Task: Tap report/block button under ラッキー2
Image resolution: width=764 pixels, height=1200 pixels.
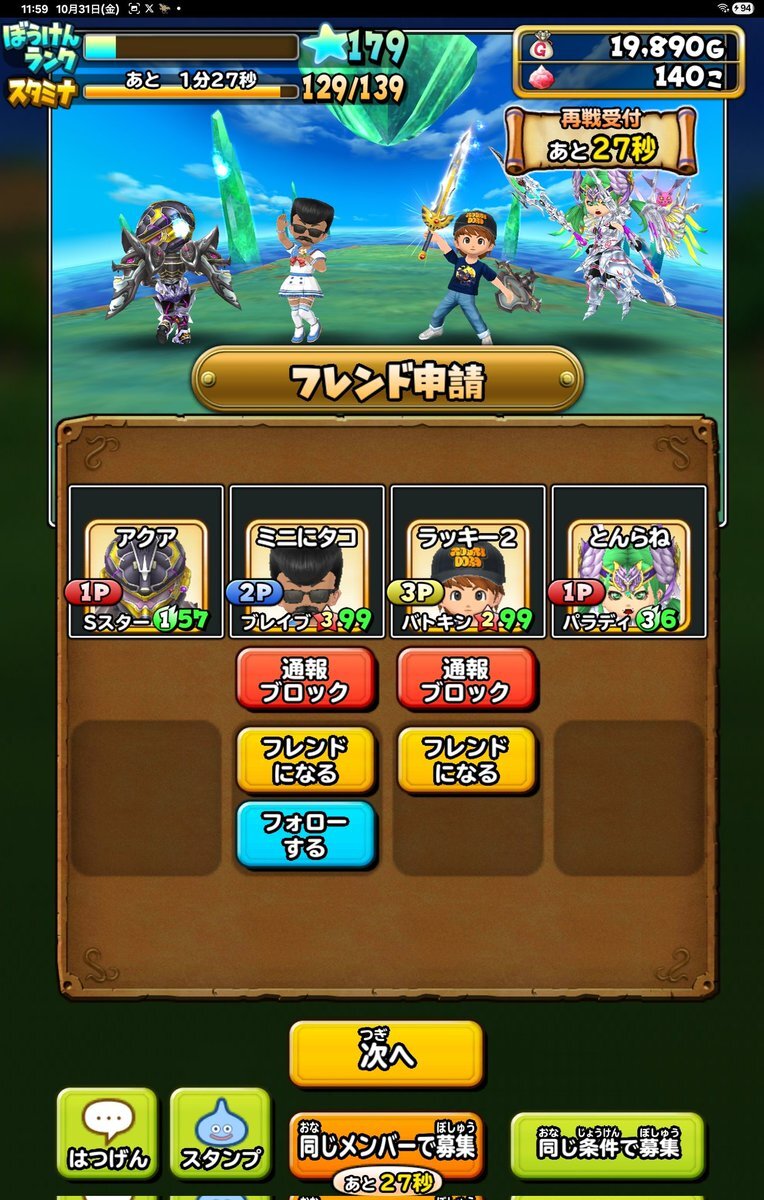Action: (467, 679)
